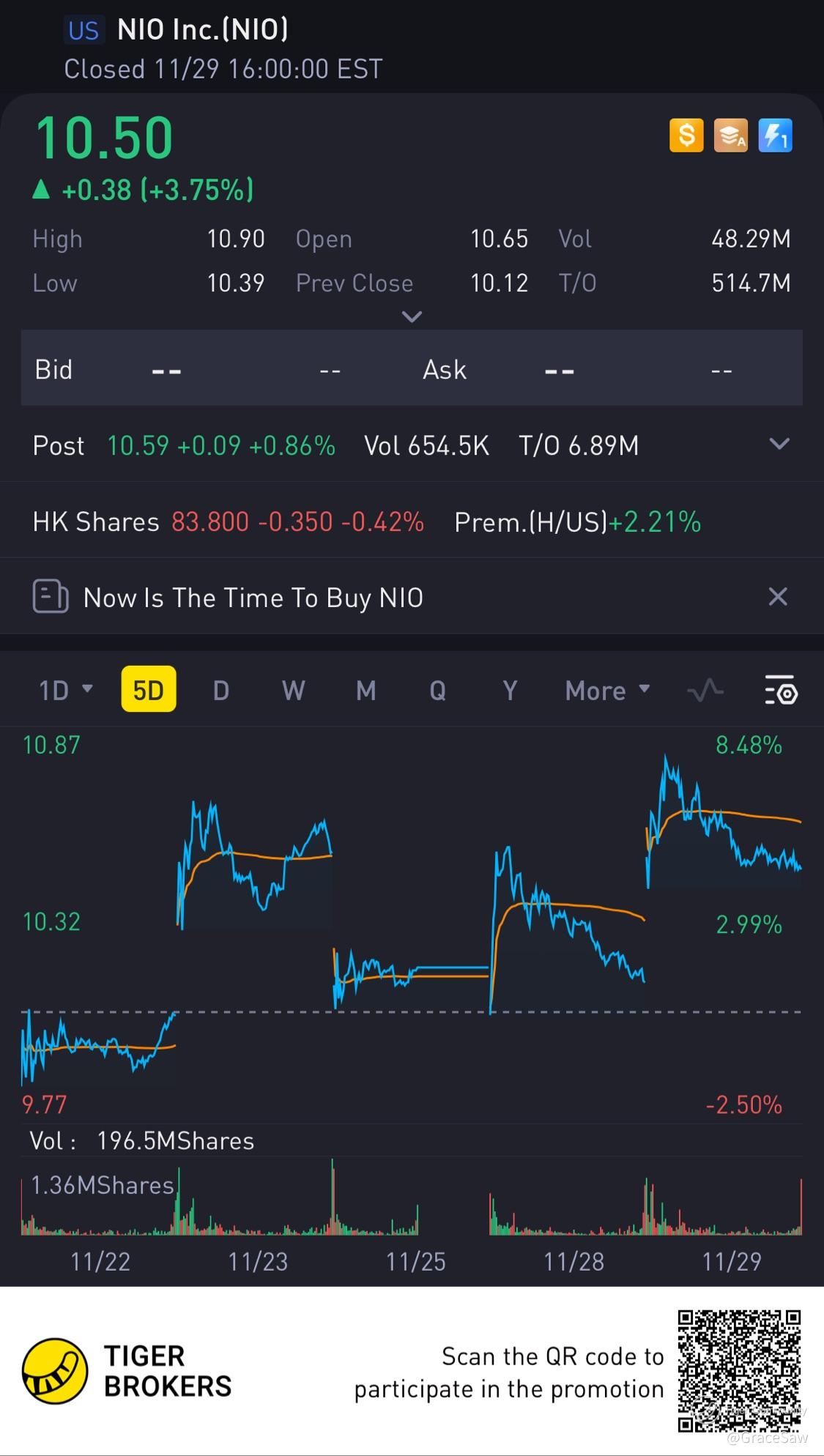Viewport: 824px width, 1456px height.
Task: Switch to daily D chart
Action: pyautogui.click(x=220, y=690)
